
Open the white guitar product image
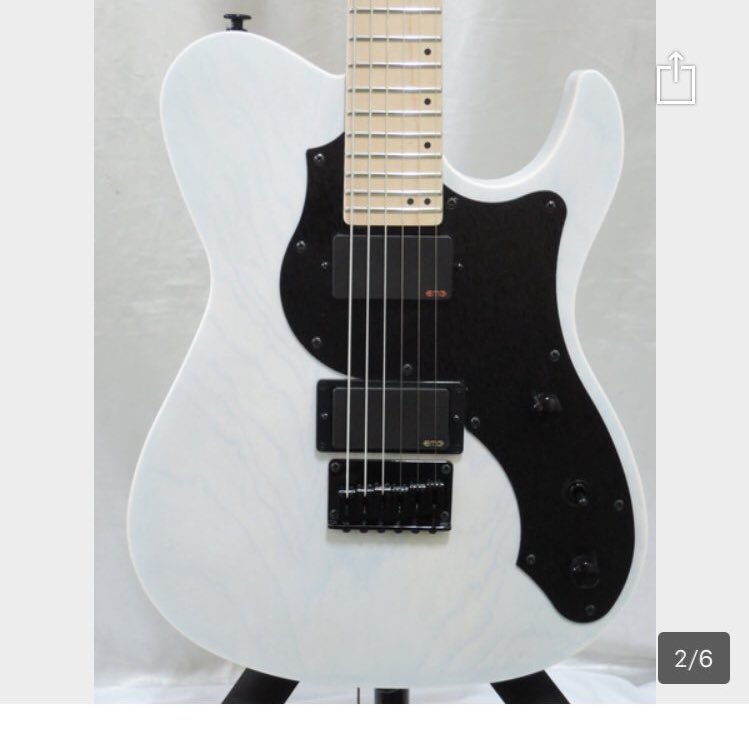point(374,352)
